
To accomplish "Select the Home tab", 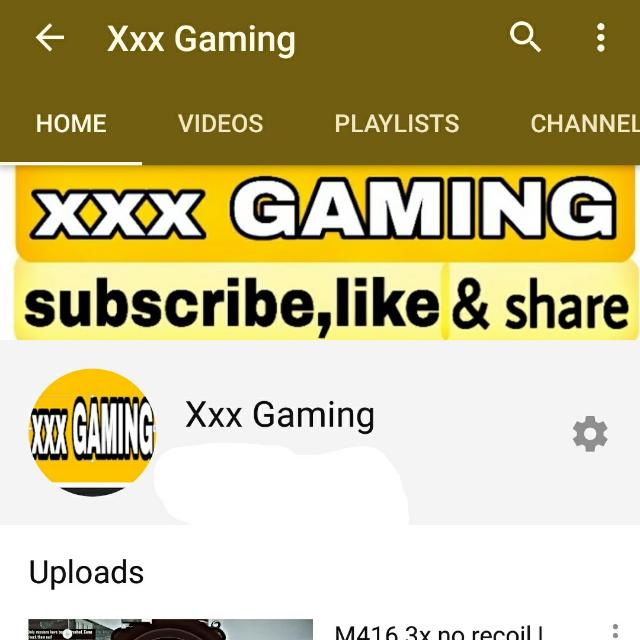I will click(x=71, y=124).
